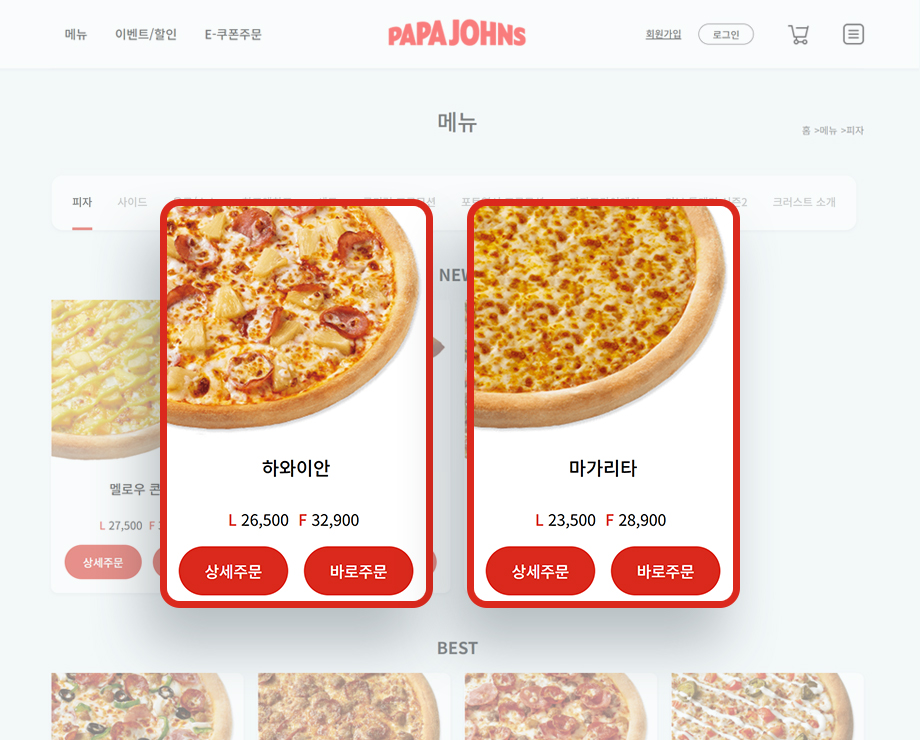Select the 피자 category tab
This screenshot has width=920, height=740.
(x=82, y=202)
